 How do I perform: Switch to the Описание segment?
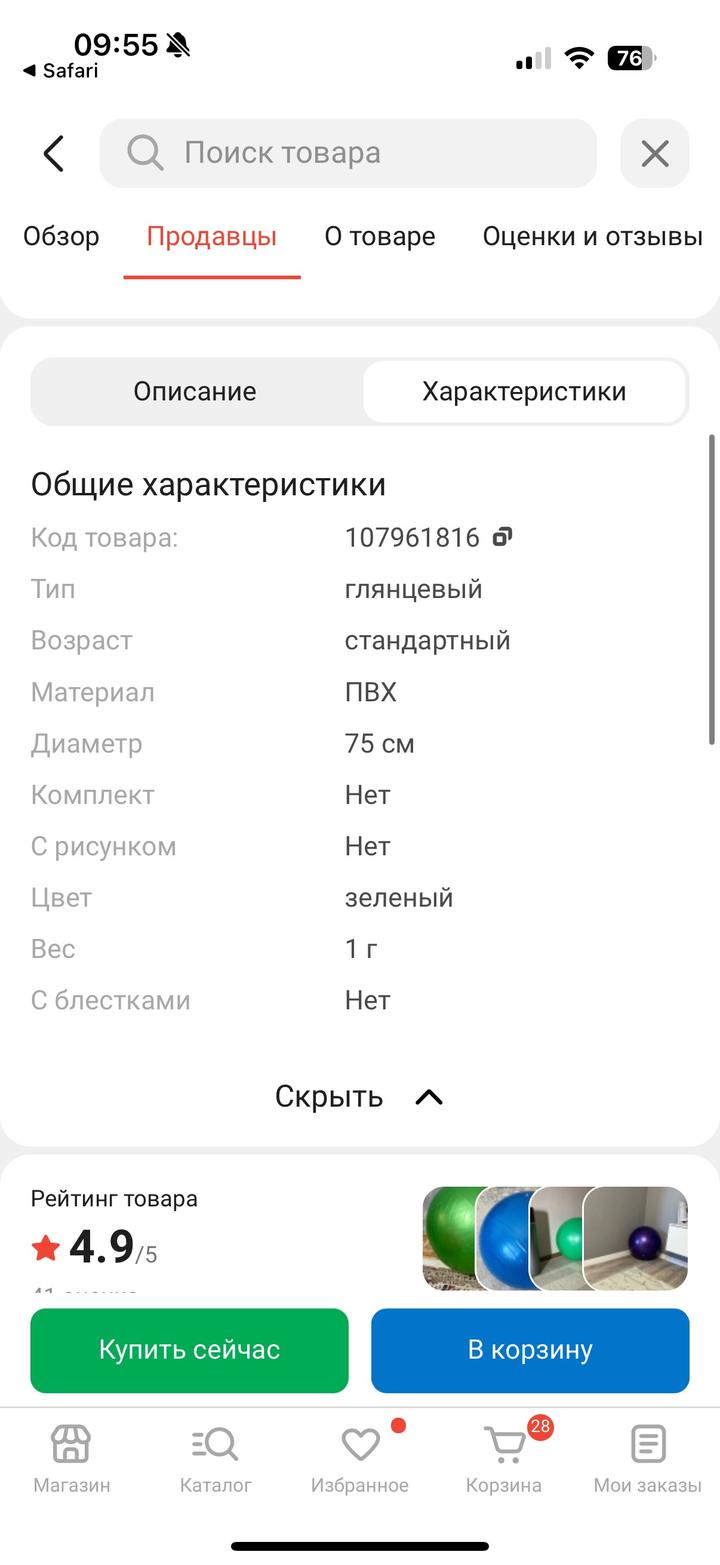195,391
